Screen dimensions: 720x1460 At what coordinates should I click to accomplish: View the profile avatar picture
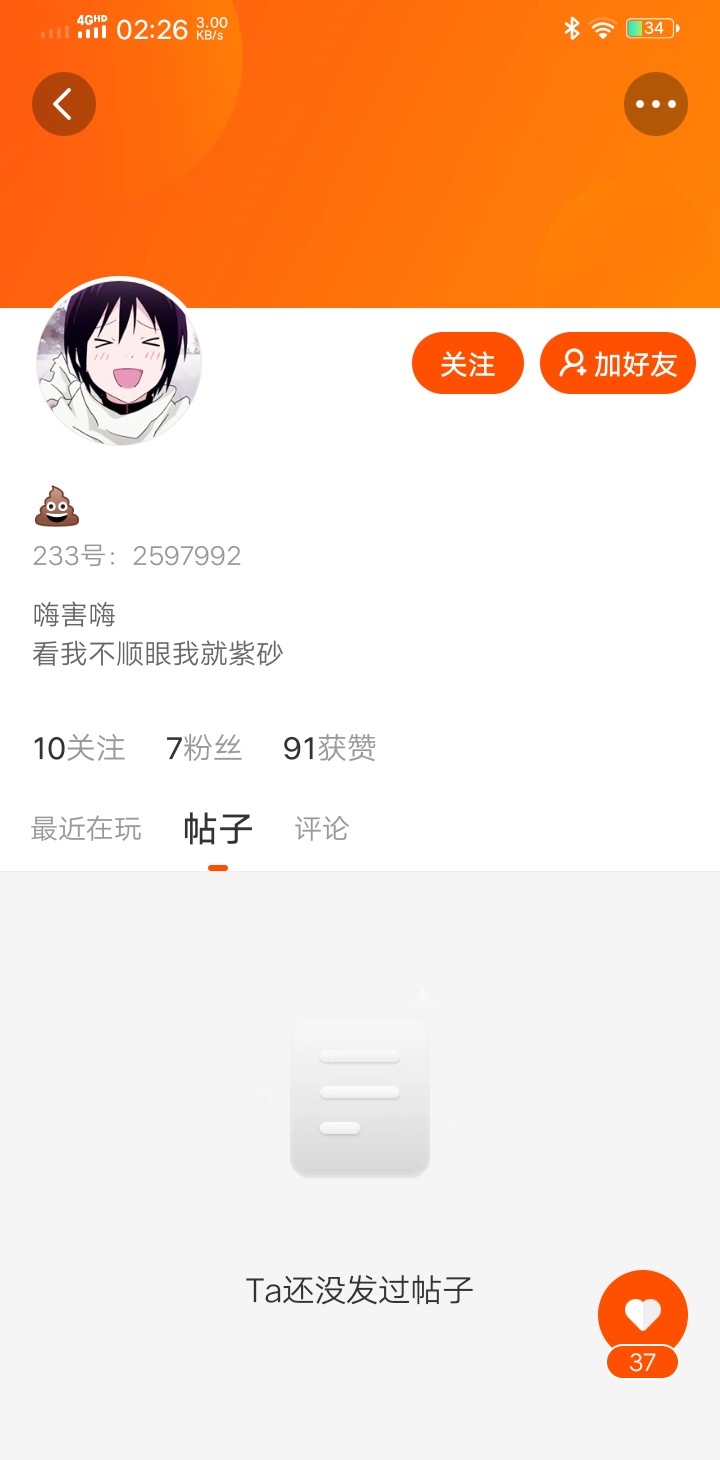(119, 361)
